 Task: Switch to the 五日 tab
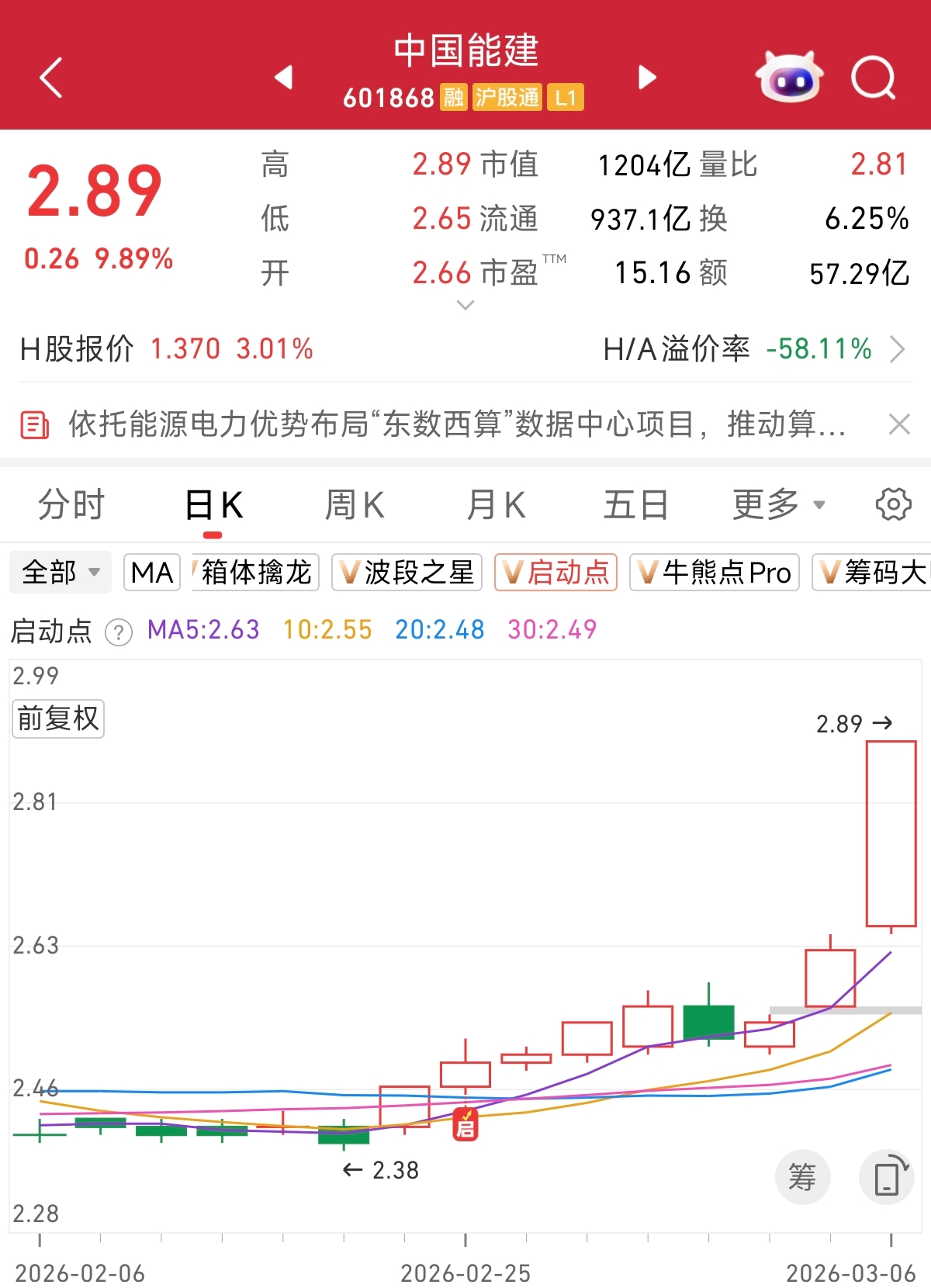(x=635, y=505)
